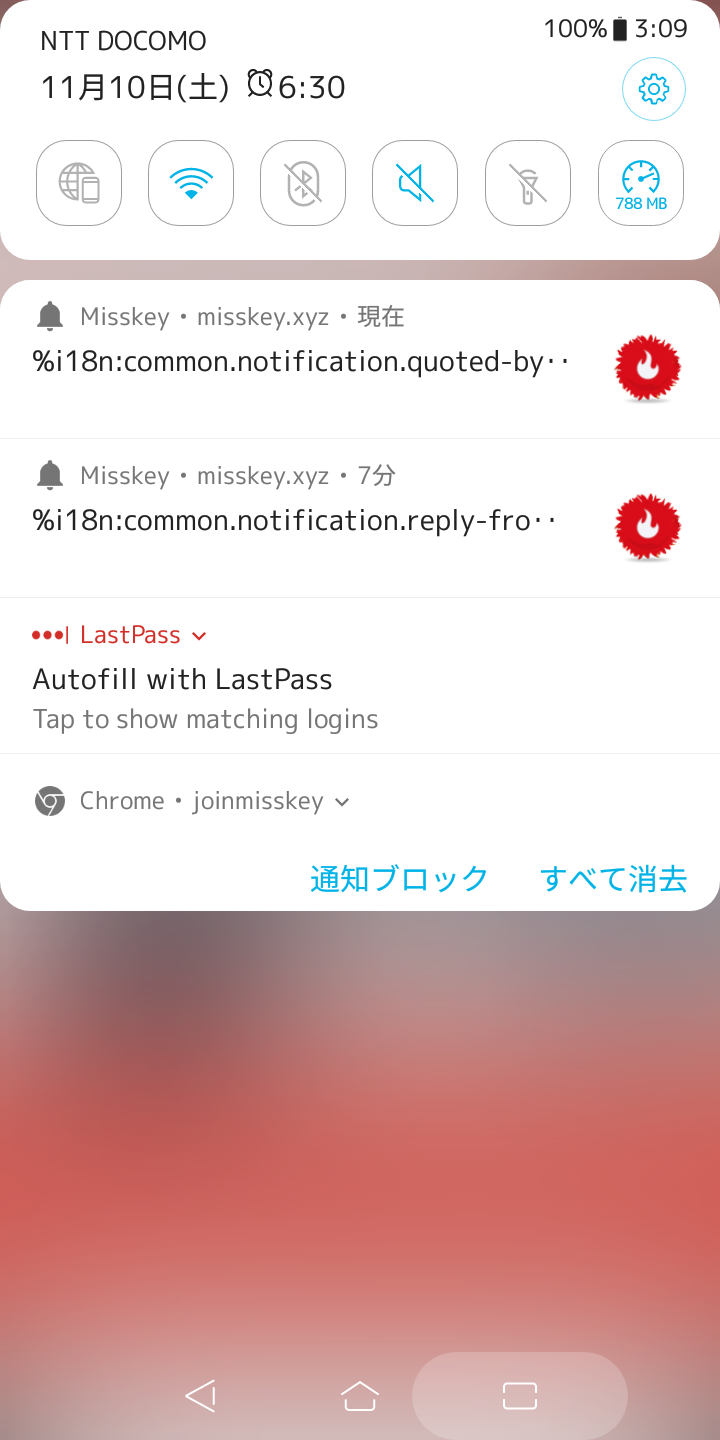Tap the mobile data globe tile
Image resolution: width=720 pixels, height=1440 pixels.
tap(79, 183)
